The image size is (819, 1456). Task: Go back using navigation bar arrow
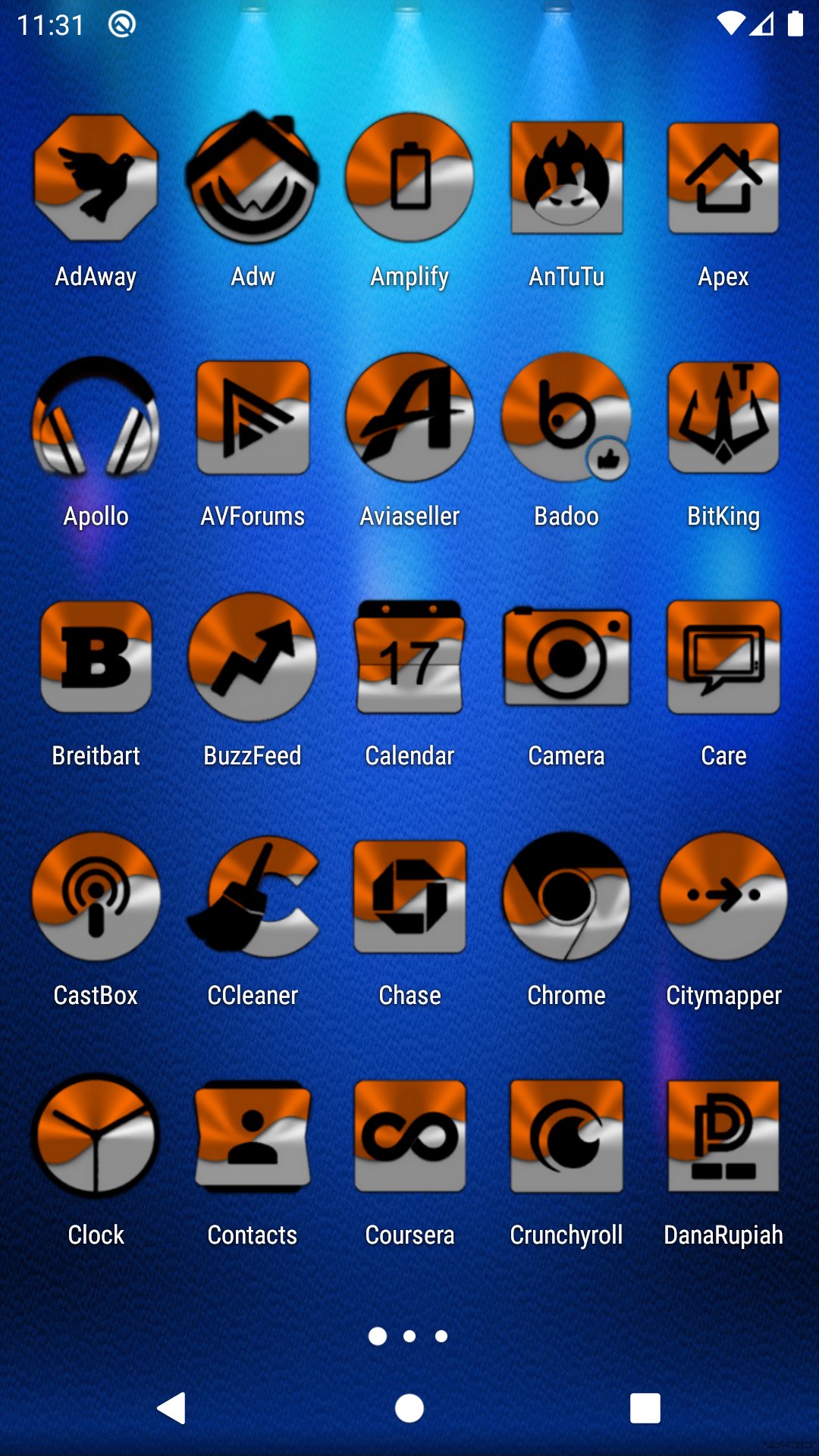172,1409
